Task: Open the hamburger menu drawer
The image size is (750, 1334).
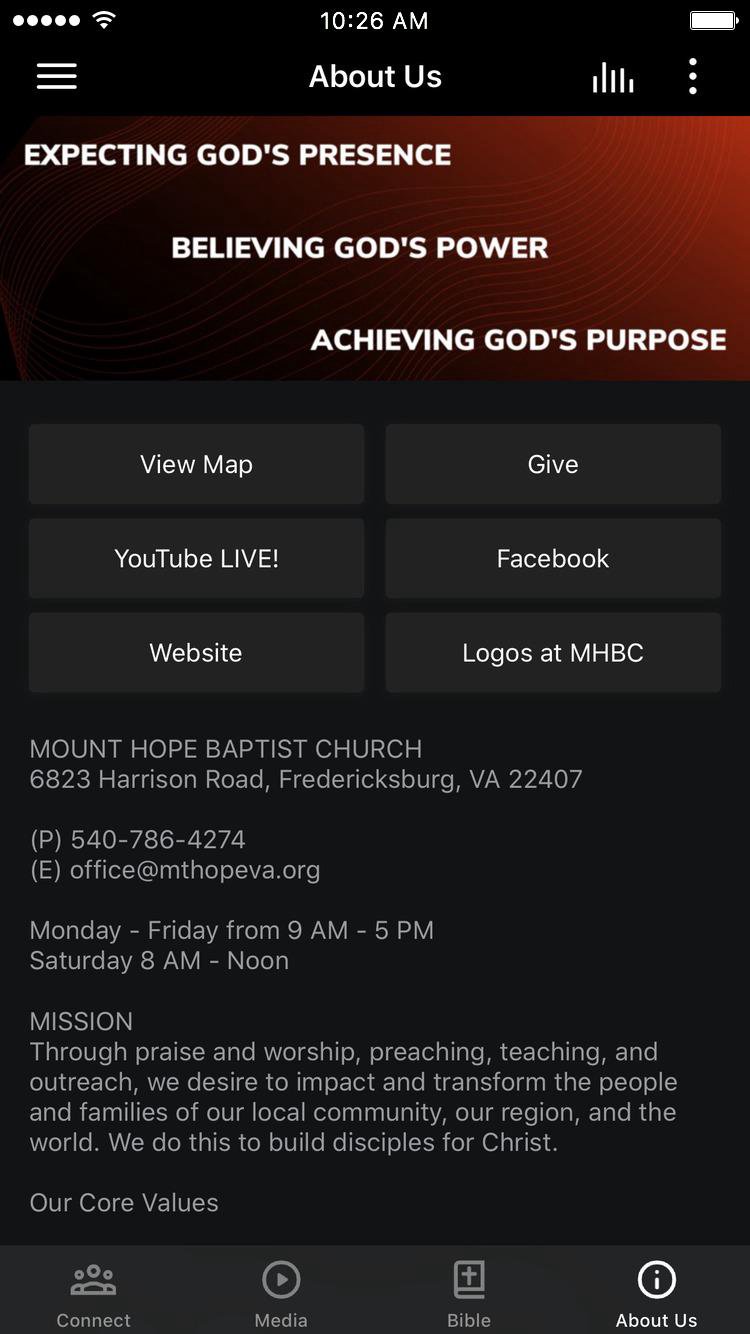Action: click(x=57, y=77)
